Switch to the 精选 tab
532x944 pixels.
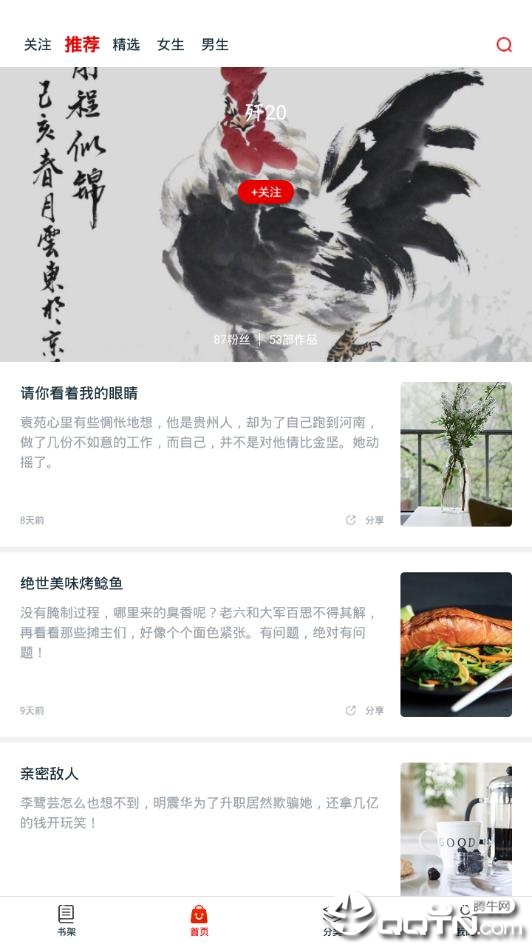point(126,45)
